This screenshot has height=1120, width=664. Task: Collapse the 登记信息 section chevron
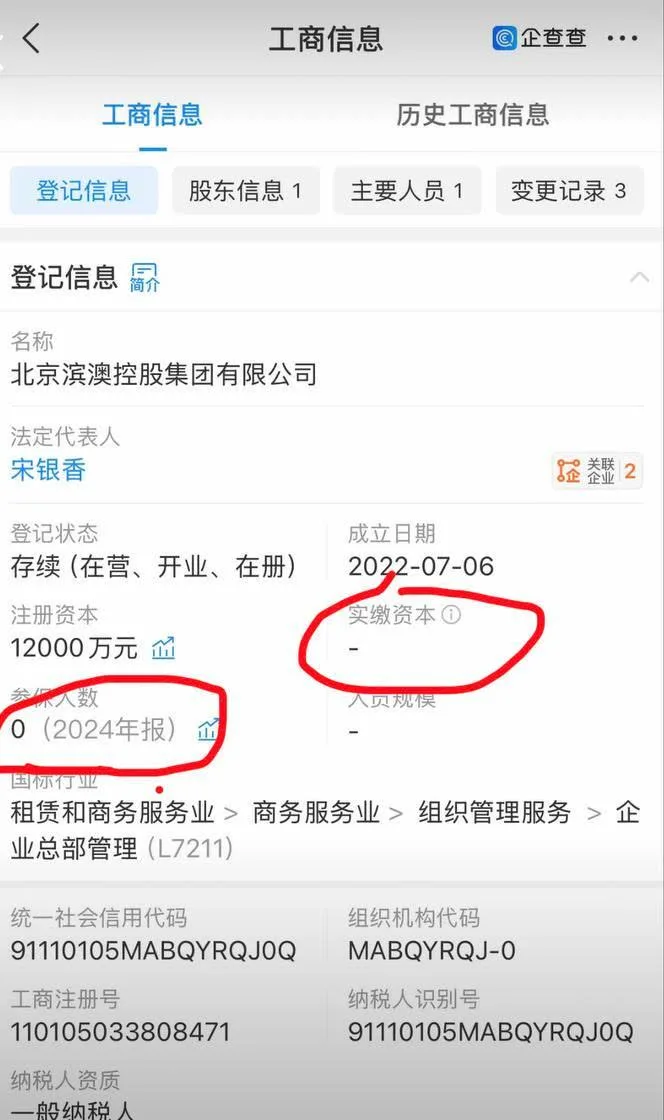[640, 277]
